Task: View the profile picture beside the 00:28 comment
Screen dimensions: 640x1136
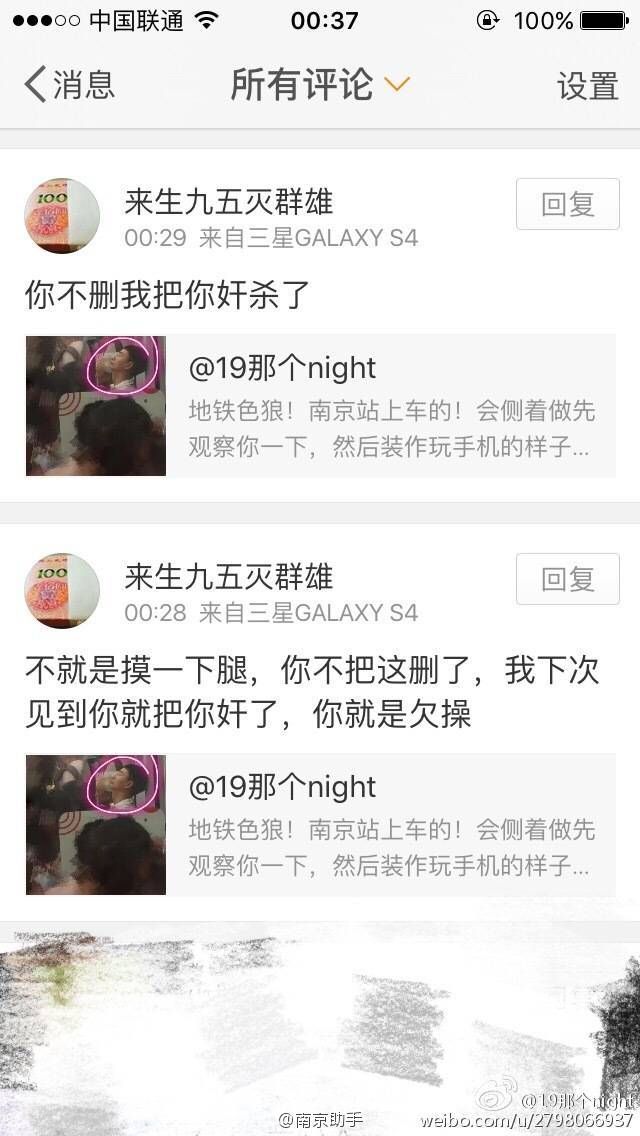Action: [x=62, y=590]
